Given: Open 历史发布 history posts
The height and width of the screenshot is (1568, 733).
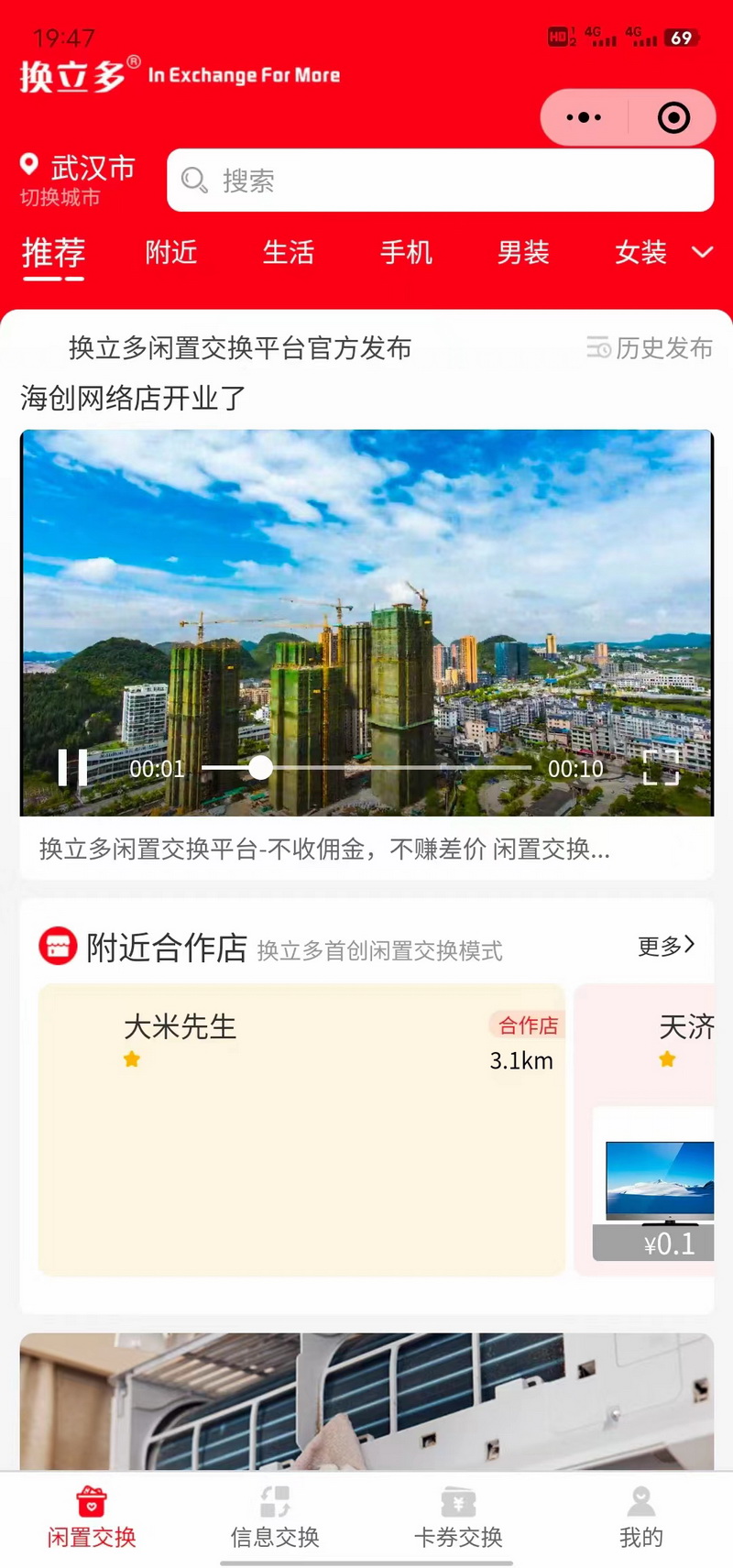Looking at the screenshot, I should 651,348.
